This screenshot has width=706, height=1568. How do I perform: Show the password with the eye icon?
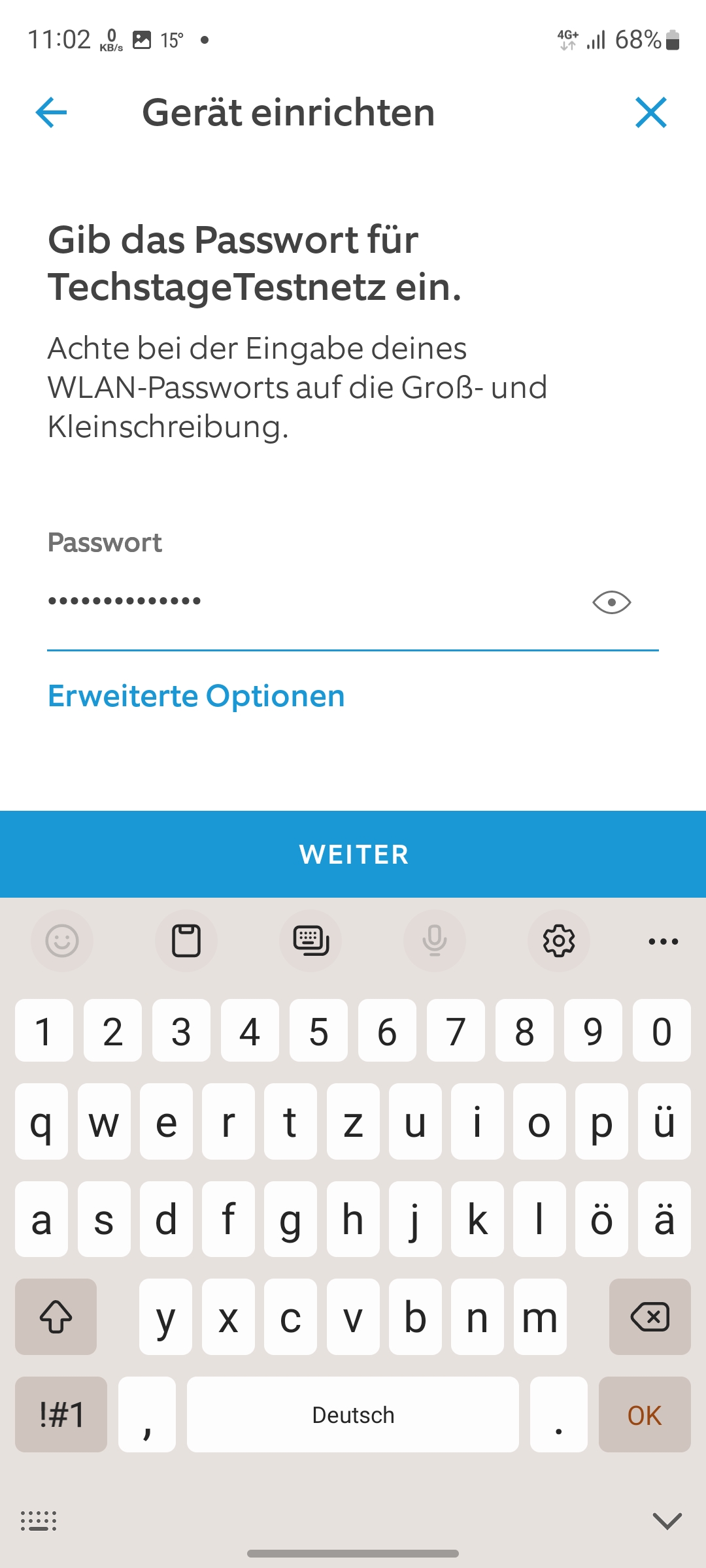point(611,602)
